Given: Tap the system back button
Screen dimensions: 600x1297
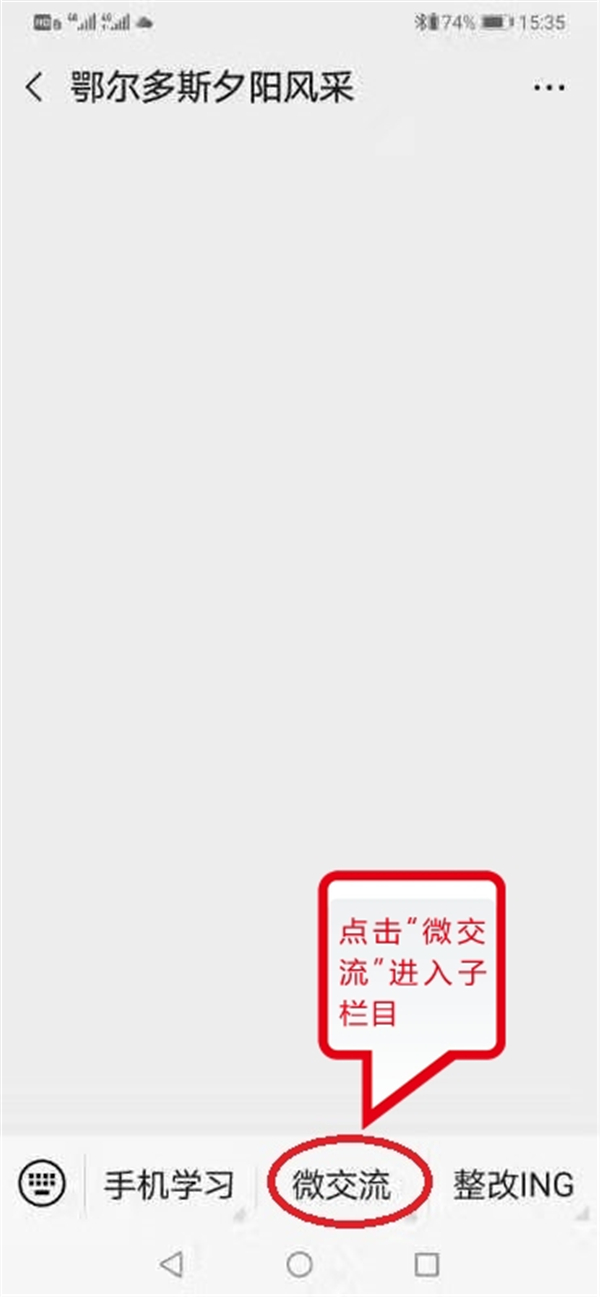Looking at the screenshot, I should point(172,1264).
